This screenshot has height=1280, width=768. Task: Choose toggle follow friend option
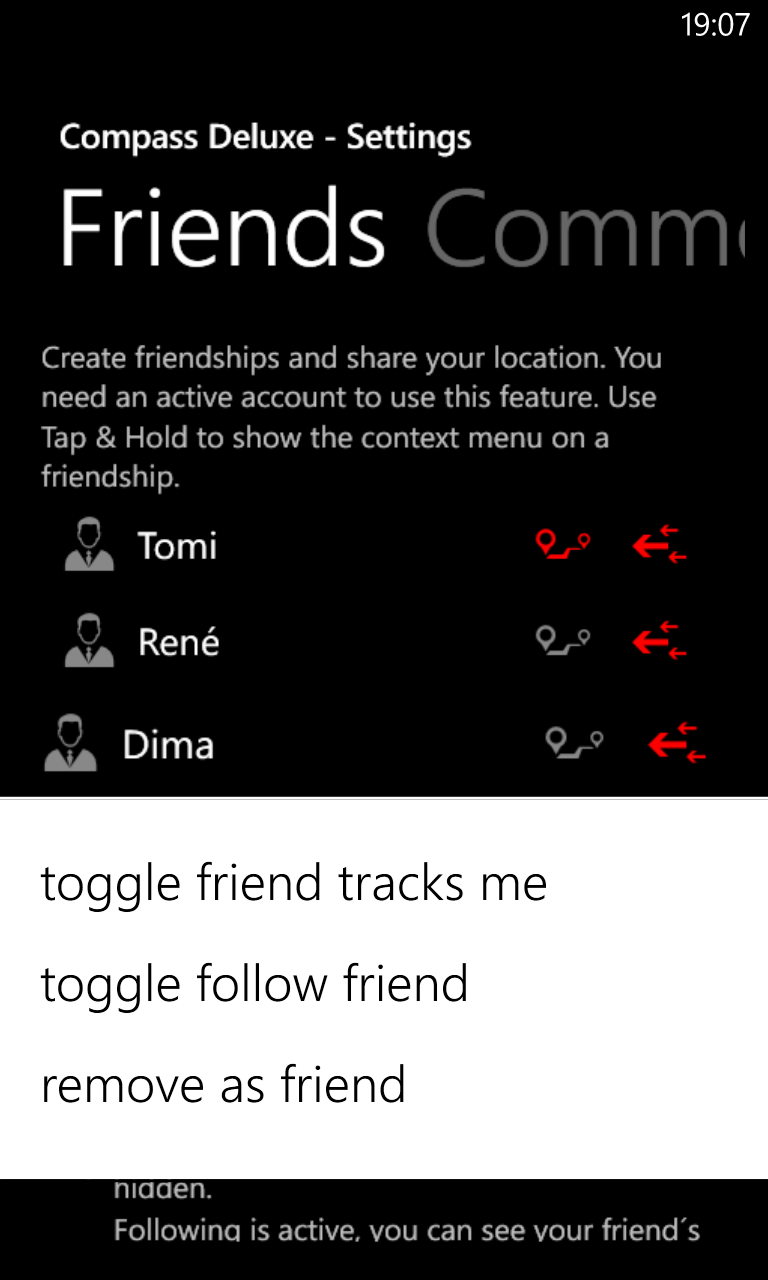click(254, 984)
